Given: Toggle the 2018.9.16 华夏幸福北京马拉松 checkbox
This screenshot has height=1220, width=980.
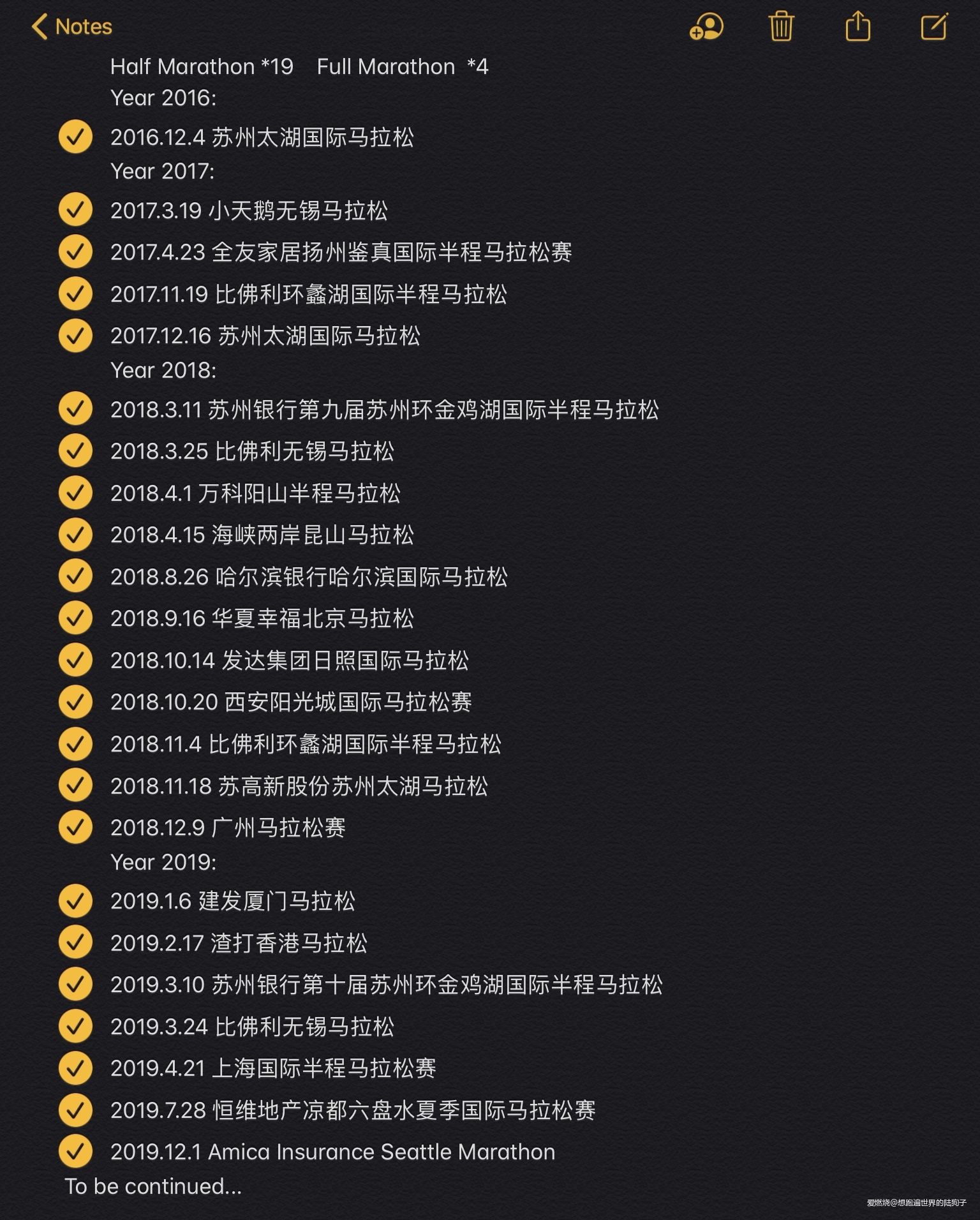Looking at the screenshot, I should pos(75,618).
